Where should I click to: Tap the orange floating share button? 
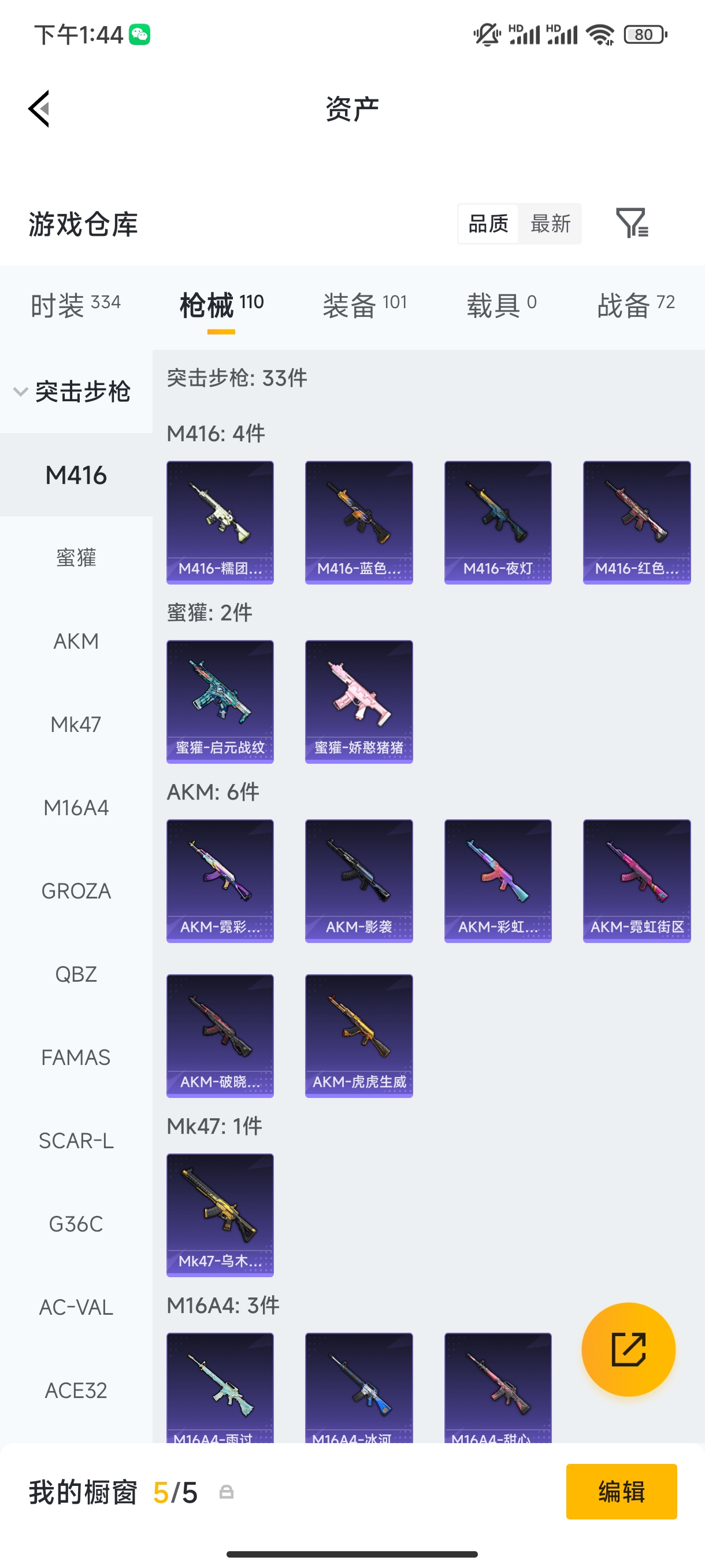click(628, 1349)
